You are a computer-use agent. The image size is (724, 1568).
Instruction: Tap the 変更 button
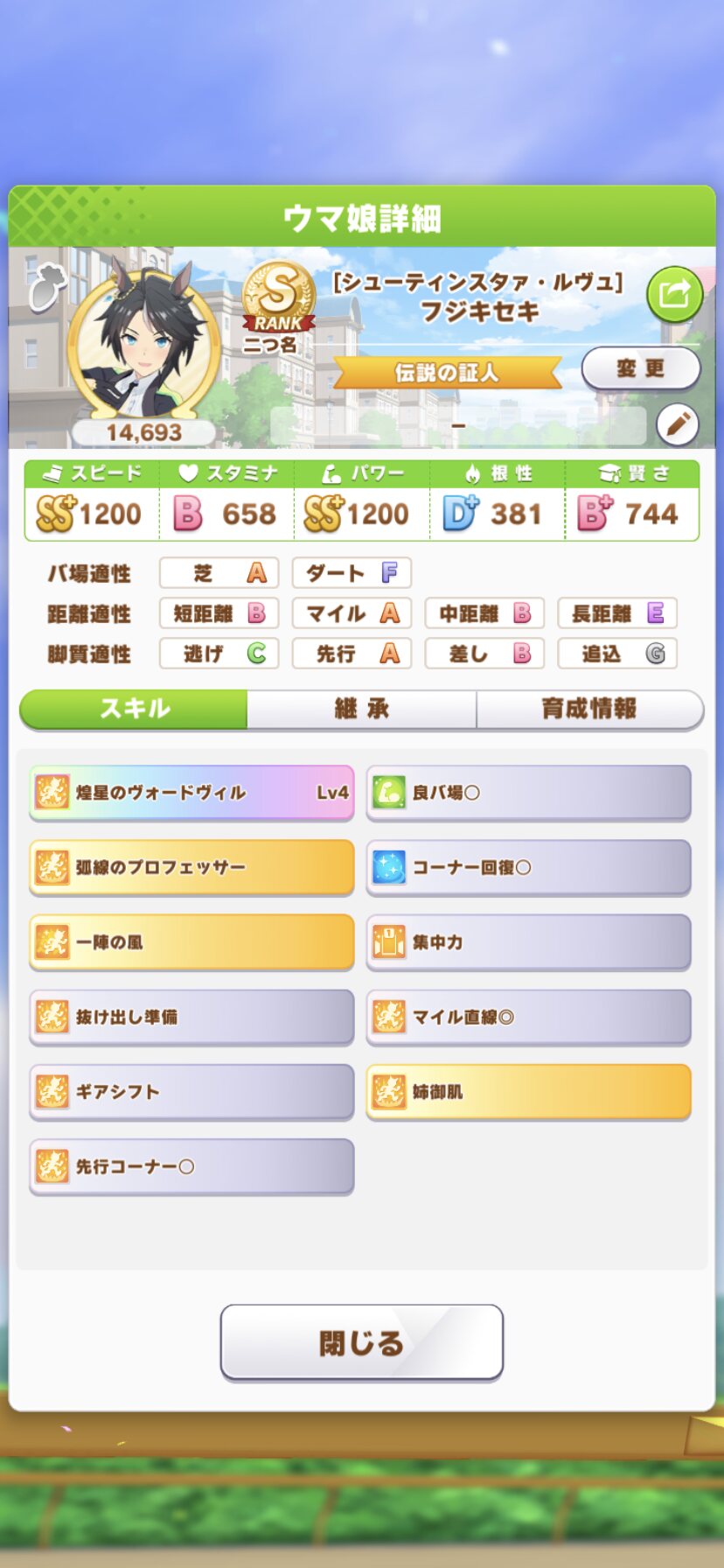640,368
